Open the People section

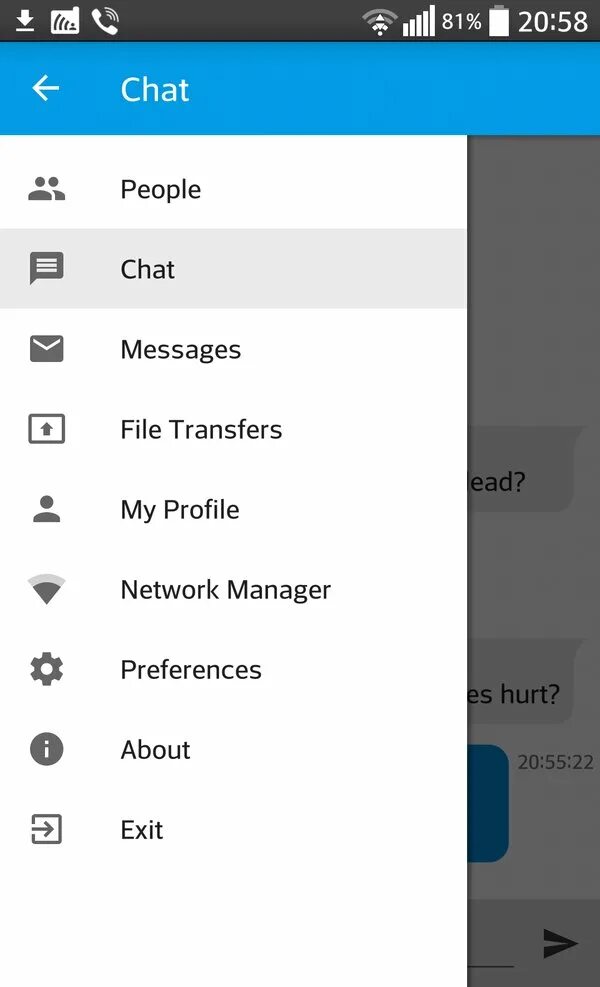160,189
